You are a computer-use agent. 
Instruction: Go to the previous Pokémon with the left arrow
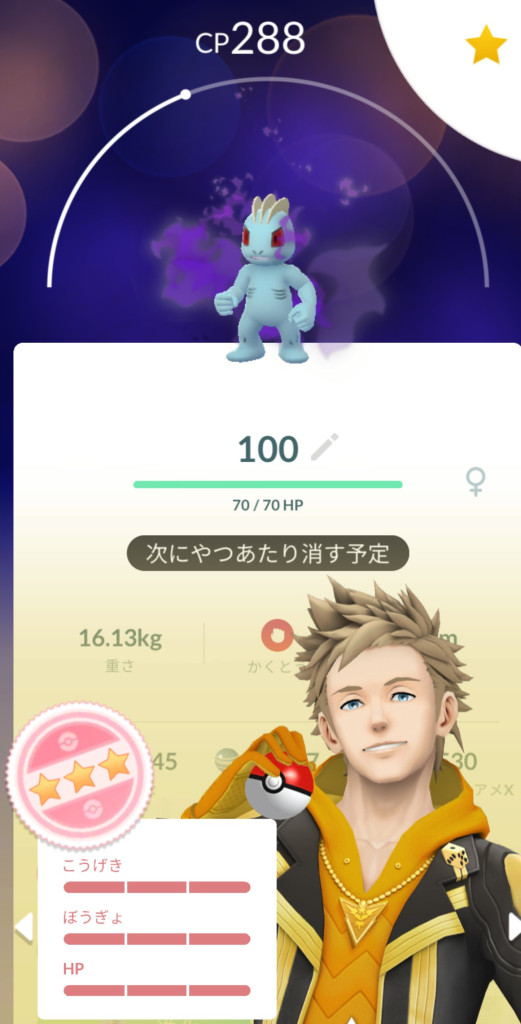tap(24, 927)
